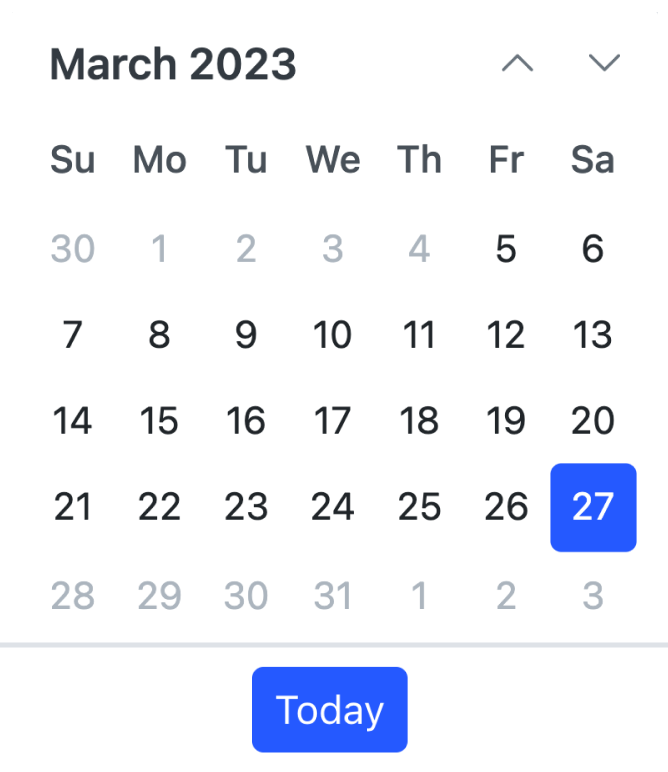Open the March 2023 month header
The image size is (668, 772).
173,65
